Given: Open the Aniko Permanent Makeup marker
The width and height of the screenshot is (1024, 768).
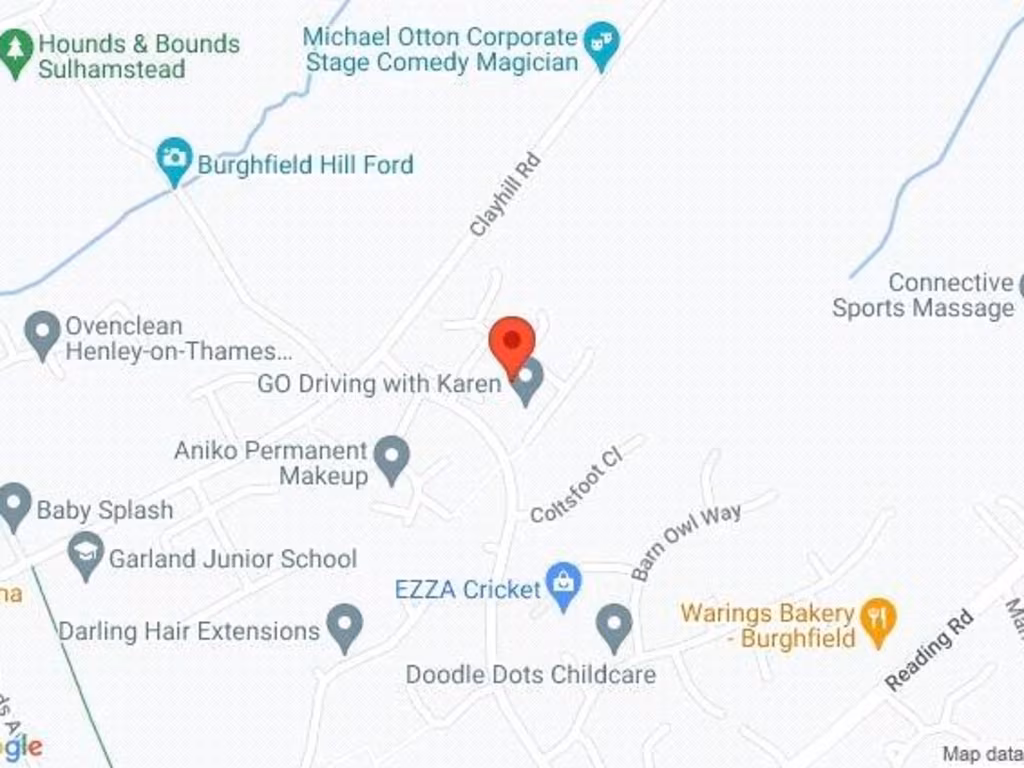Looking at the screenshot, I should coord(391,458).
